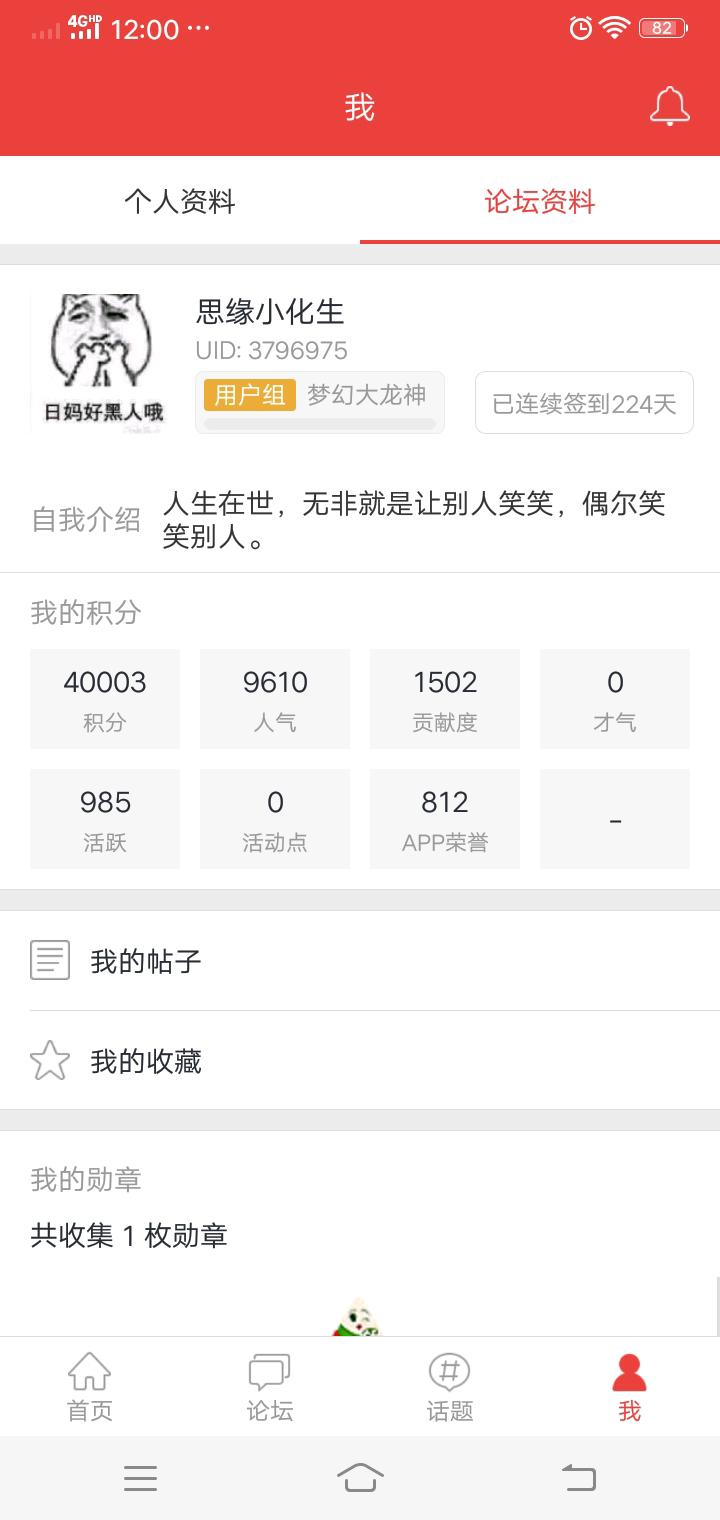Select the 论坛资料 tab
Viewport: 720px width, 1520px height.
coord(540,202)
